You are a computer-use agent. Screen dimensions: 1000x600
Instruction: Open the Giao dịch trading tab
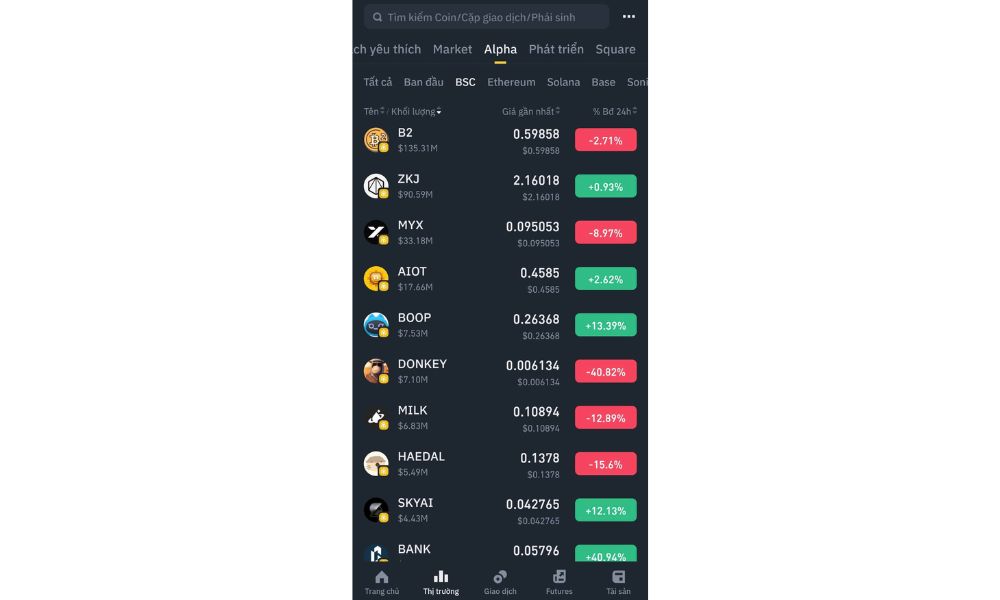click(x=500, y=582)
